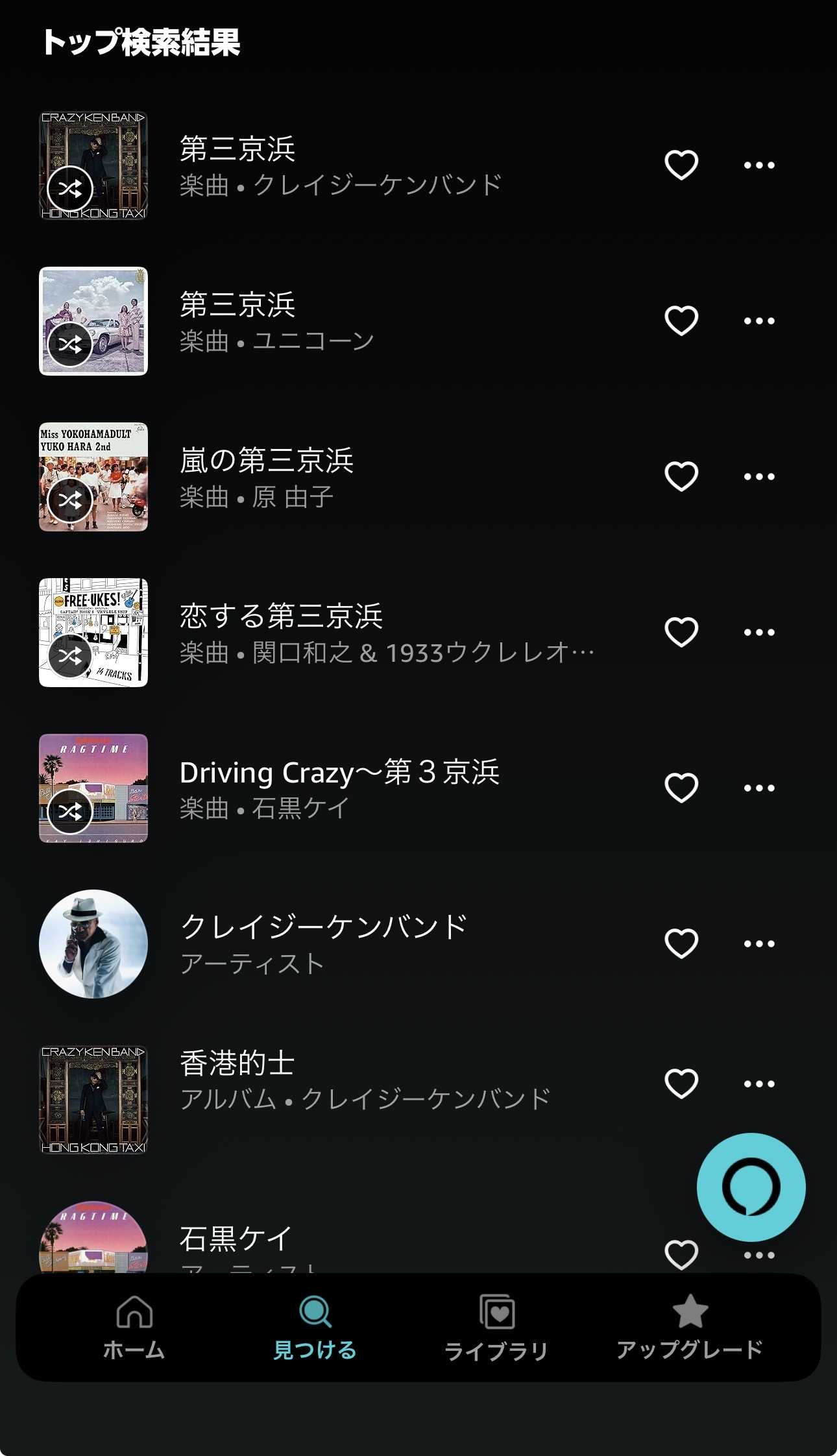Viewport: 837px width, 1456px height.
Task: Open more options for 恋する第三京浜
Action: pos(758,632)
